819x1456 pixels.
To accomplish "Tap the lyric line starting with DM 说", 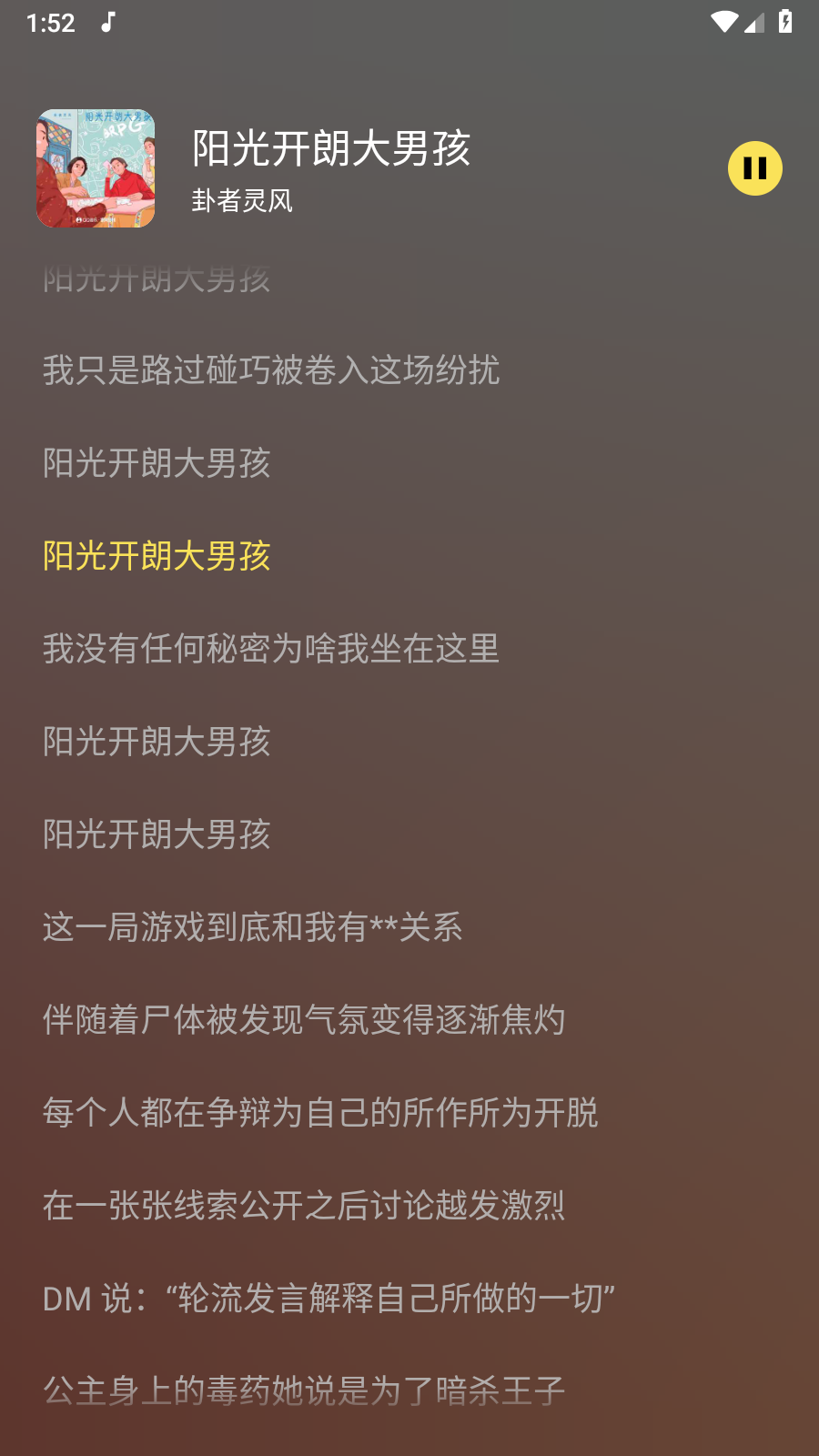I will point(329,1299).
